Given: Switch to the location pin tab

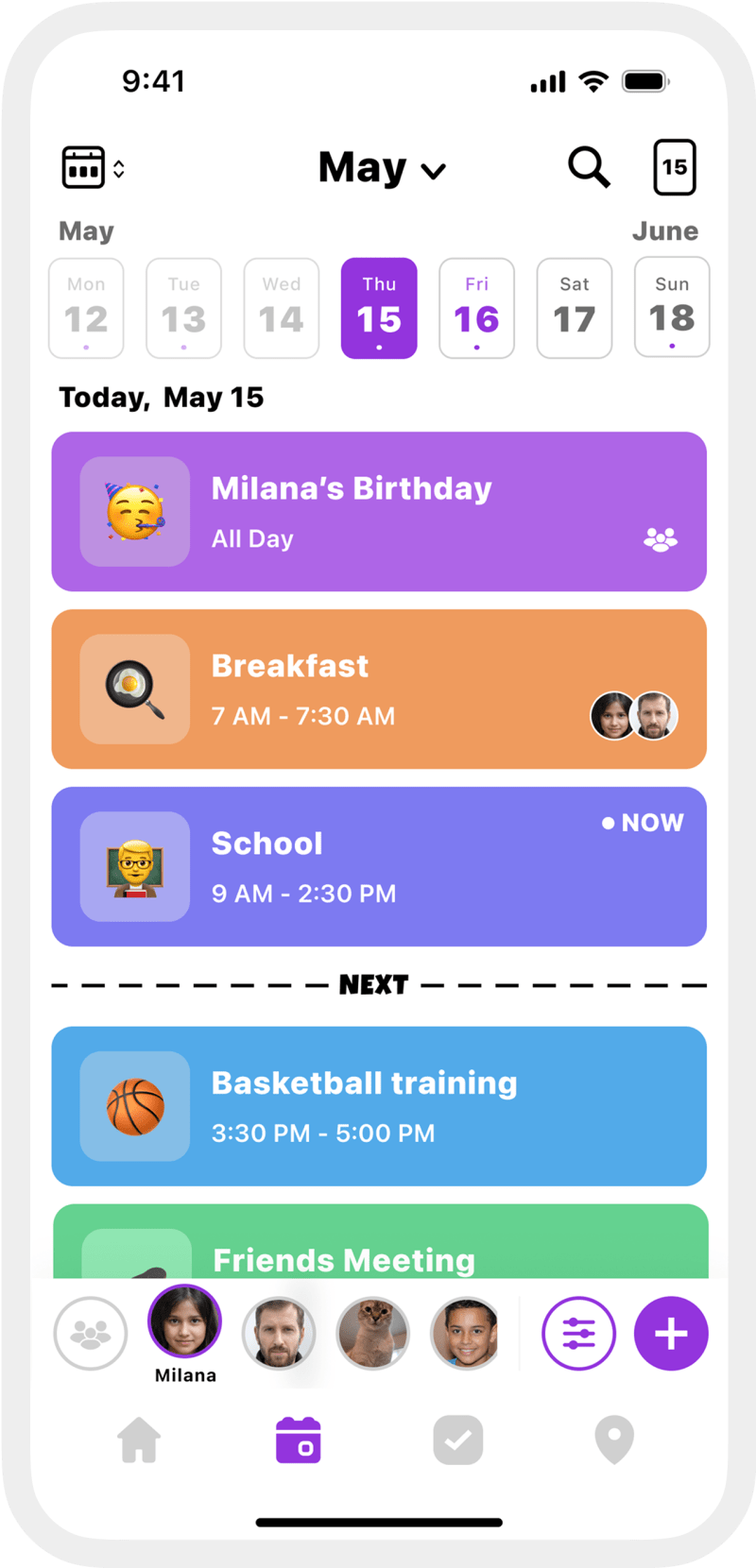Looking at the screenshot, I should [x=614, y=1440].
